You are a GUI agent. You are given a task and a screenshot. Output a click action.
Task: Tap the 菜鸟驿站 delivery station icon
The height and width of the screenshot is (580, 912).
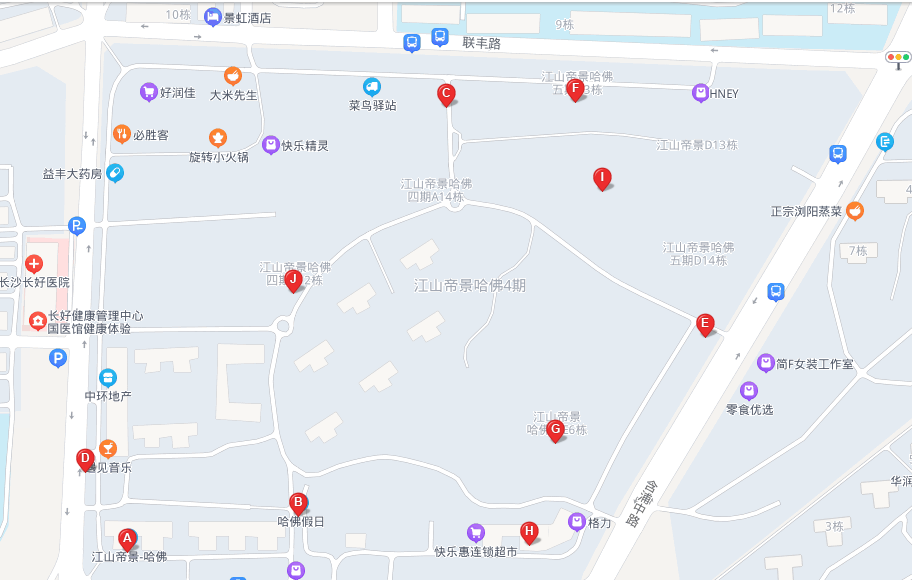[x=372, y=87]
